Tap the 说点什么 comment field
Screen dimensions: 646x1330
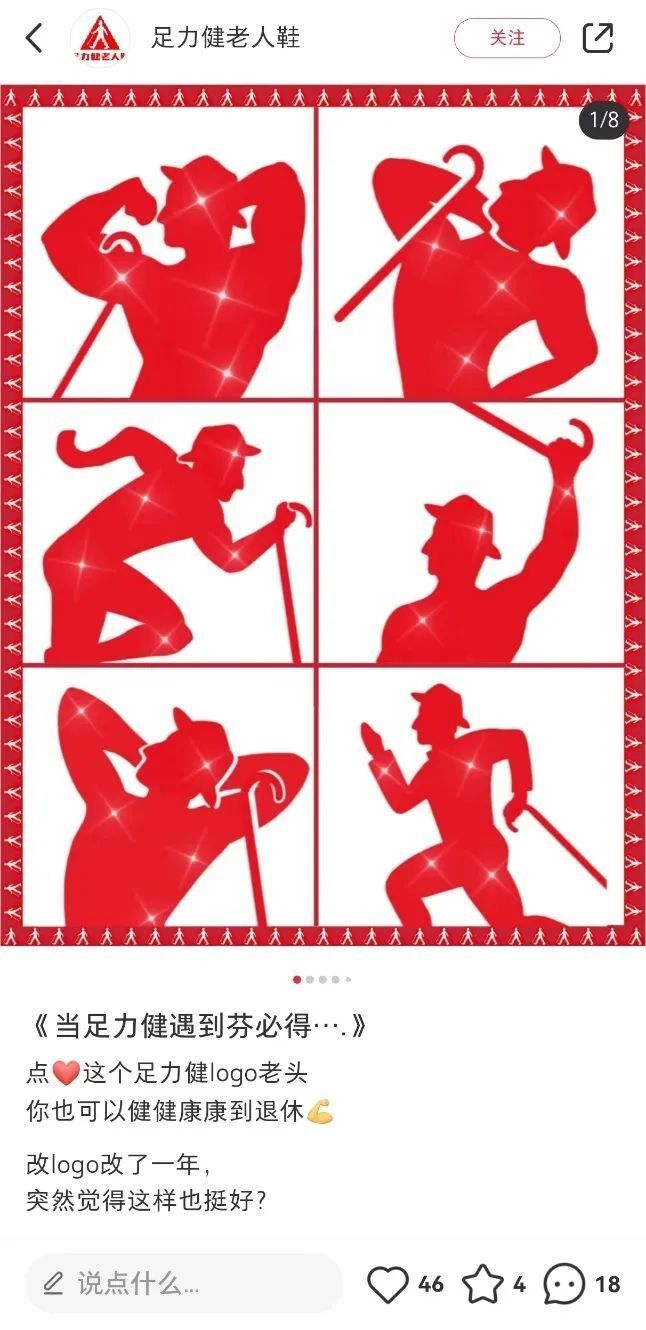[x=184, y=1283]
